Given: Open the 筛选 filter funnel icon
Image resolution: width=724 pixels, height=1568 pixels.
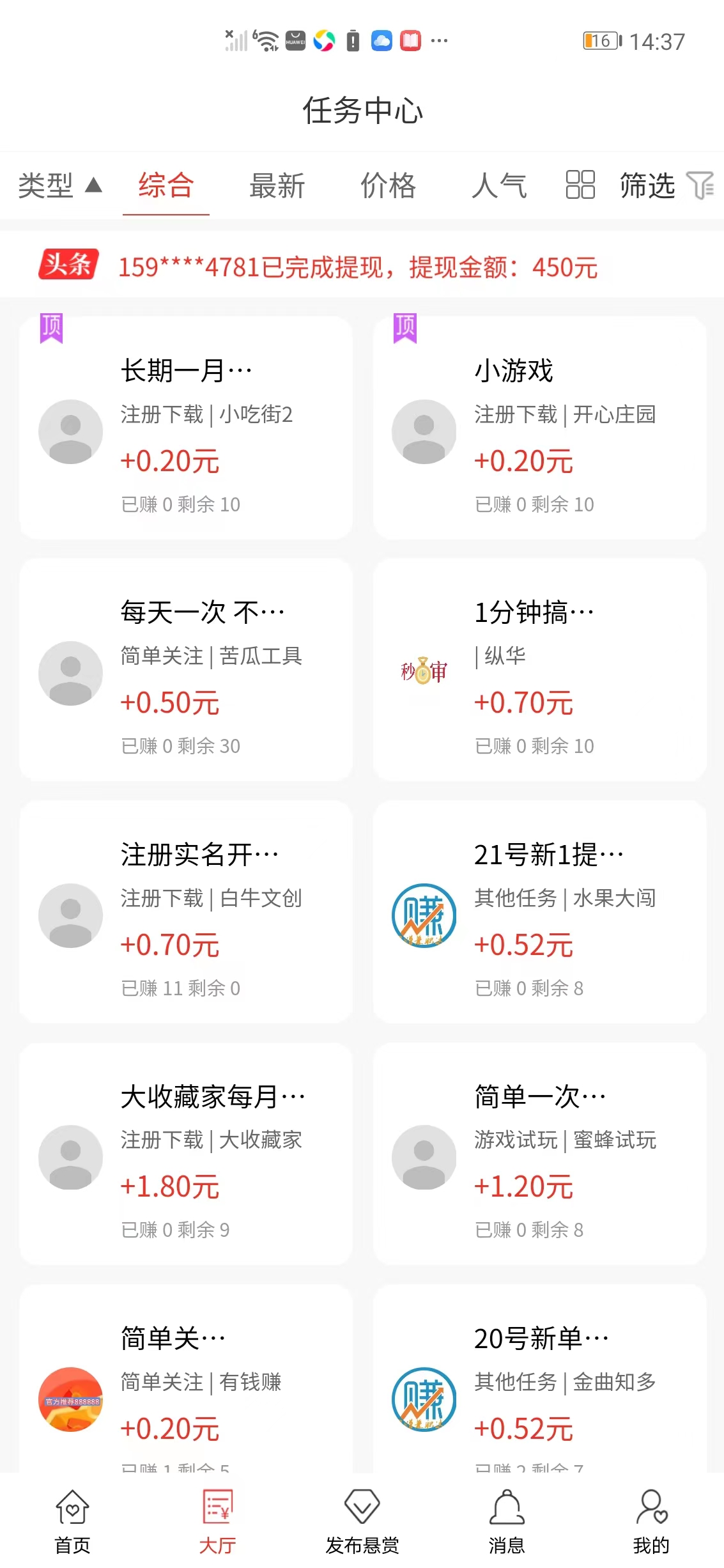Looking at the screenshot, I should click(701, 186).
